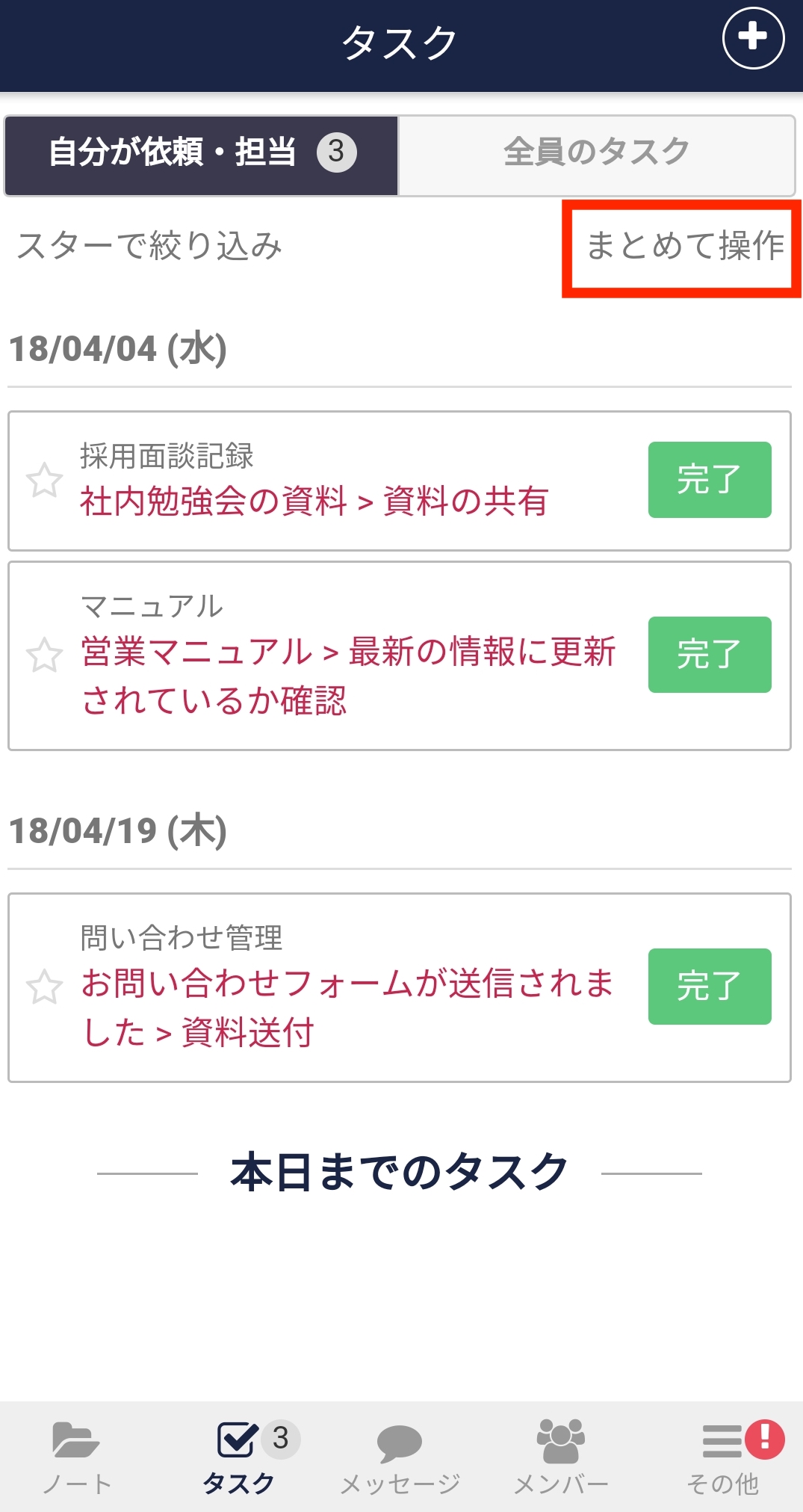Complete the 採用面談記録 task with 完了
Screen dimensions: 803x1512
709,481
